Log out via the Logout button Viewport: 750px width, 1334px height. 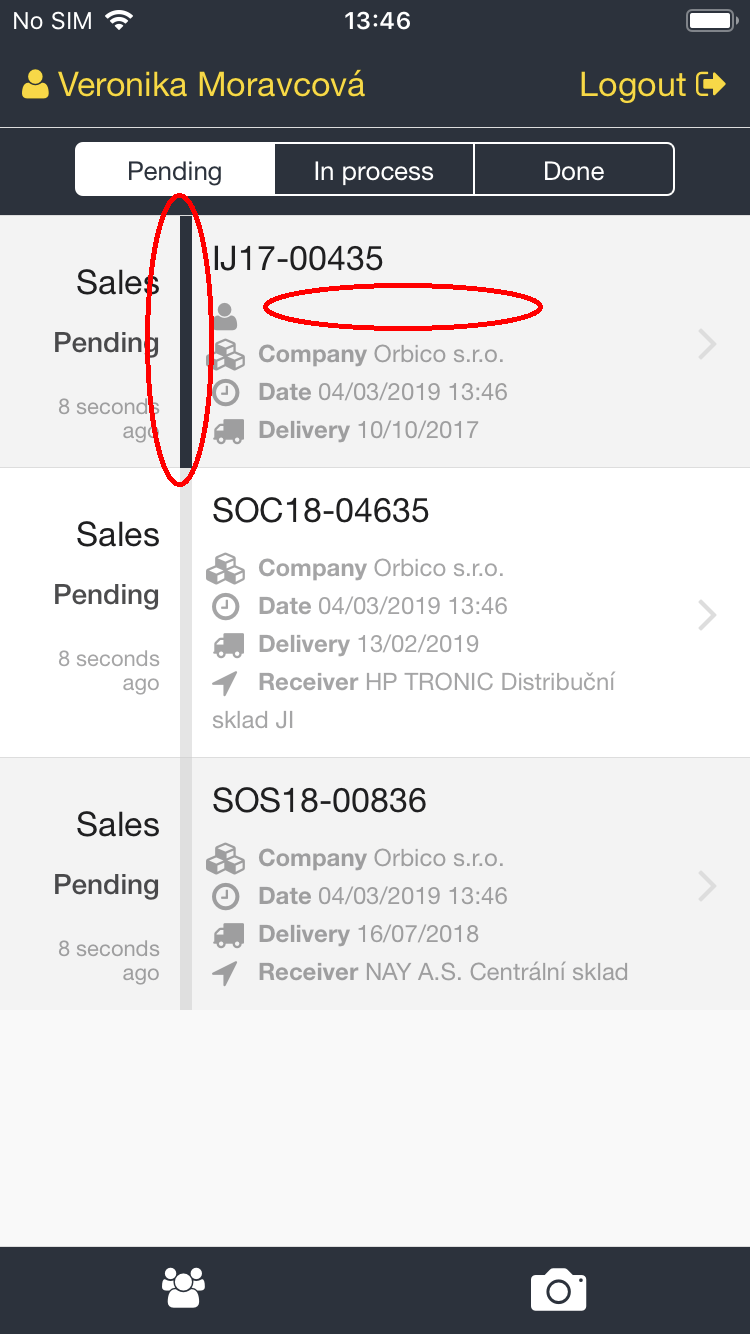(652, 85)
